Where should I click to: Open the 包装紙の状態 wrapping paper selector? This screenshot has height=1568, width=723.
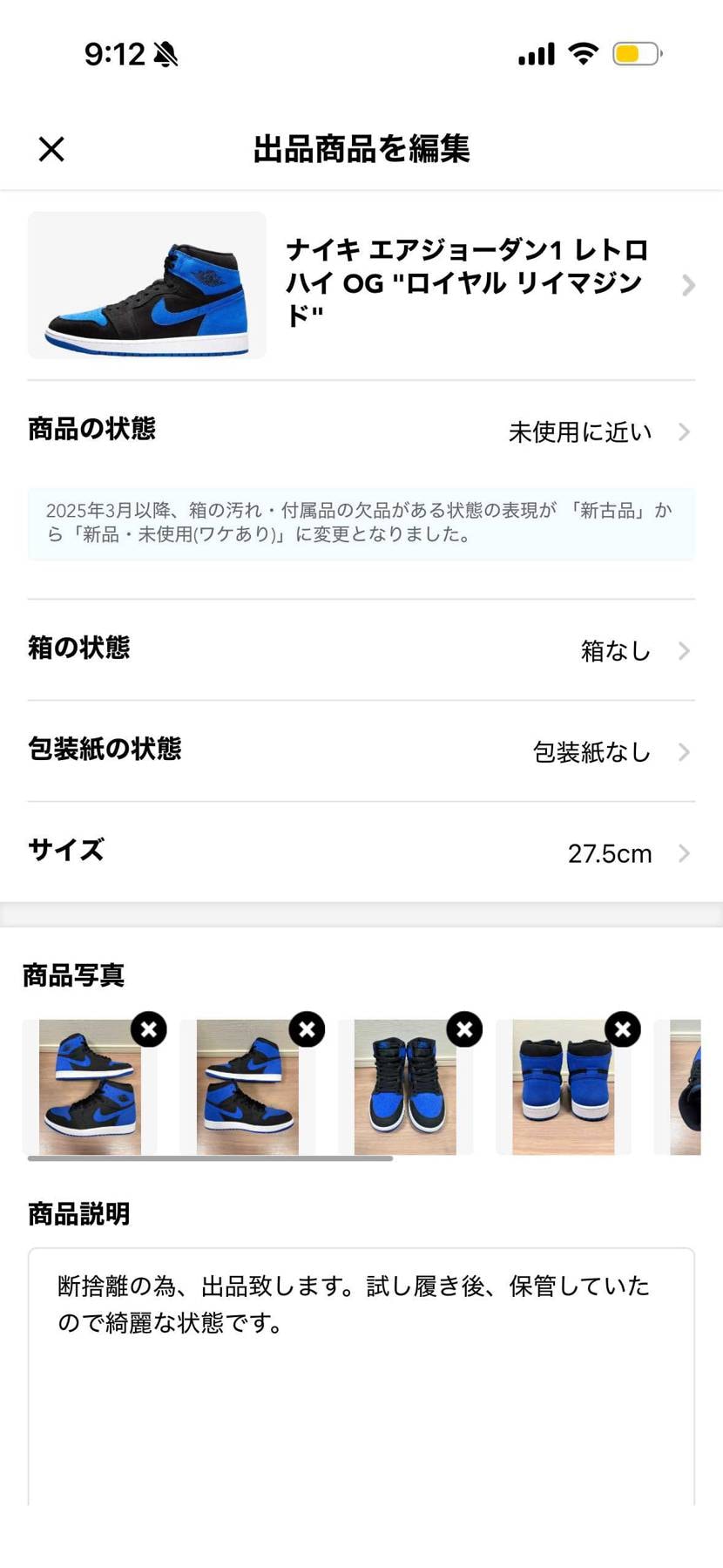coord(361,751)
